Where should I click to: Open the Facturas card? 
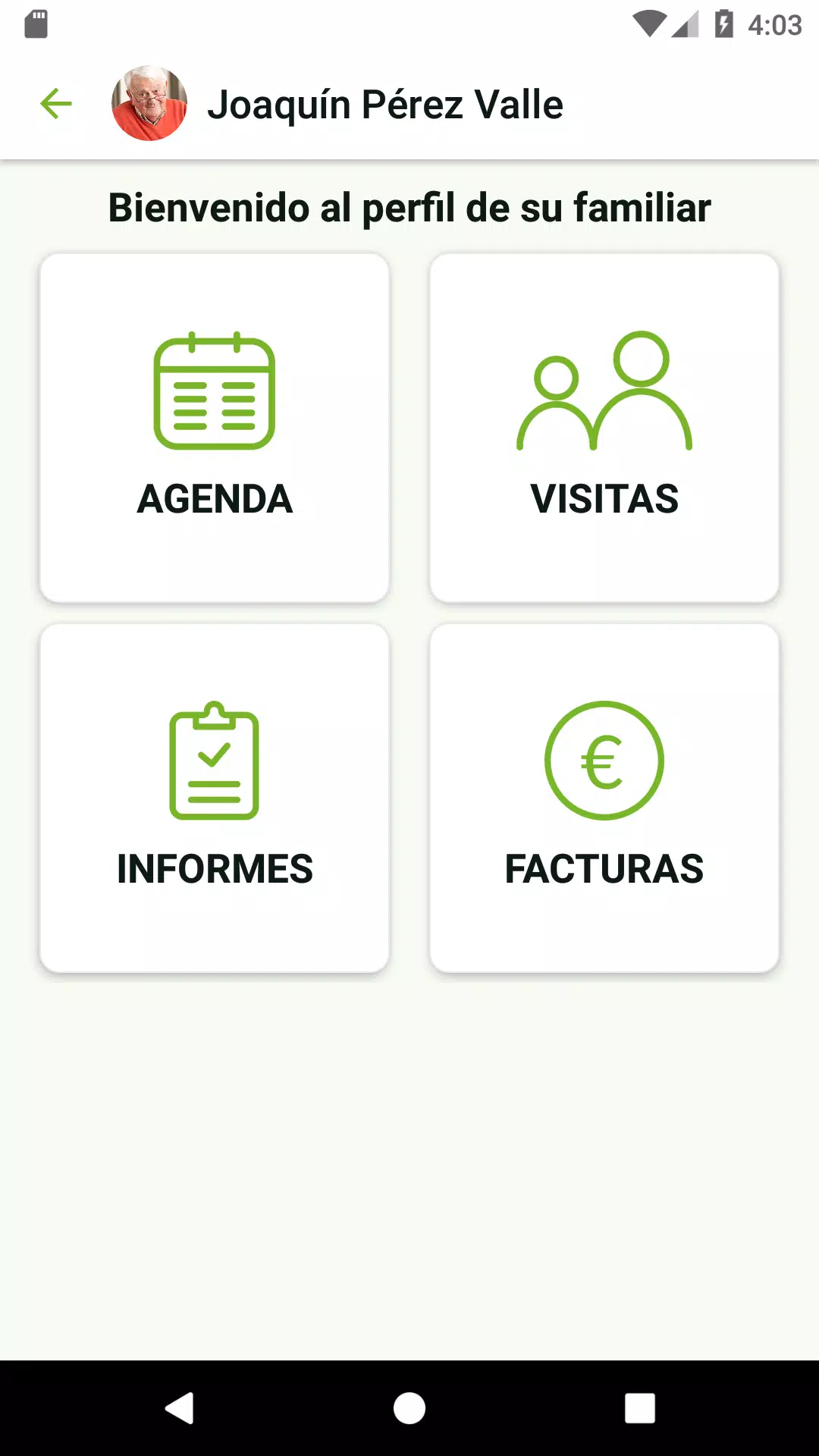(604, 798)
